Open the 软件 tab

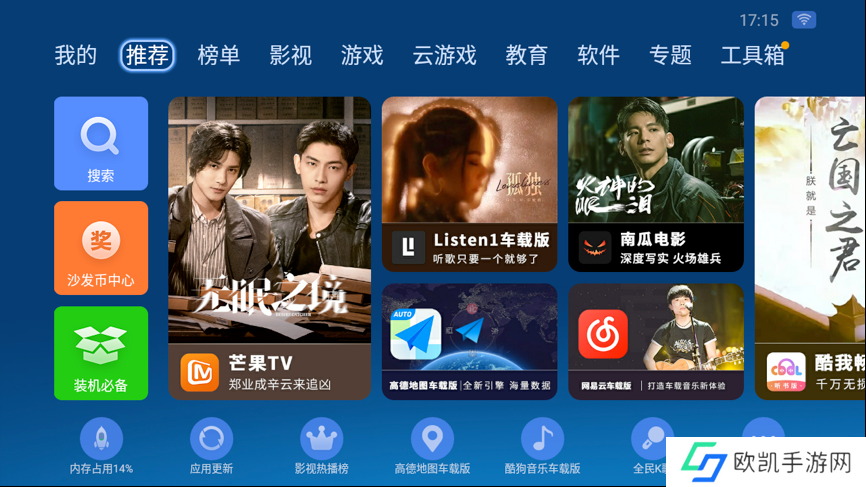[x=599, y=55]
